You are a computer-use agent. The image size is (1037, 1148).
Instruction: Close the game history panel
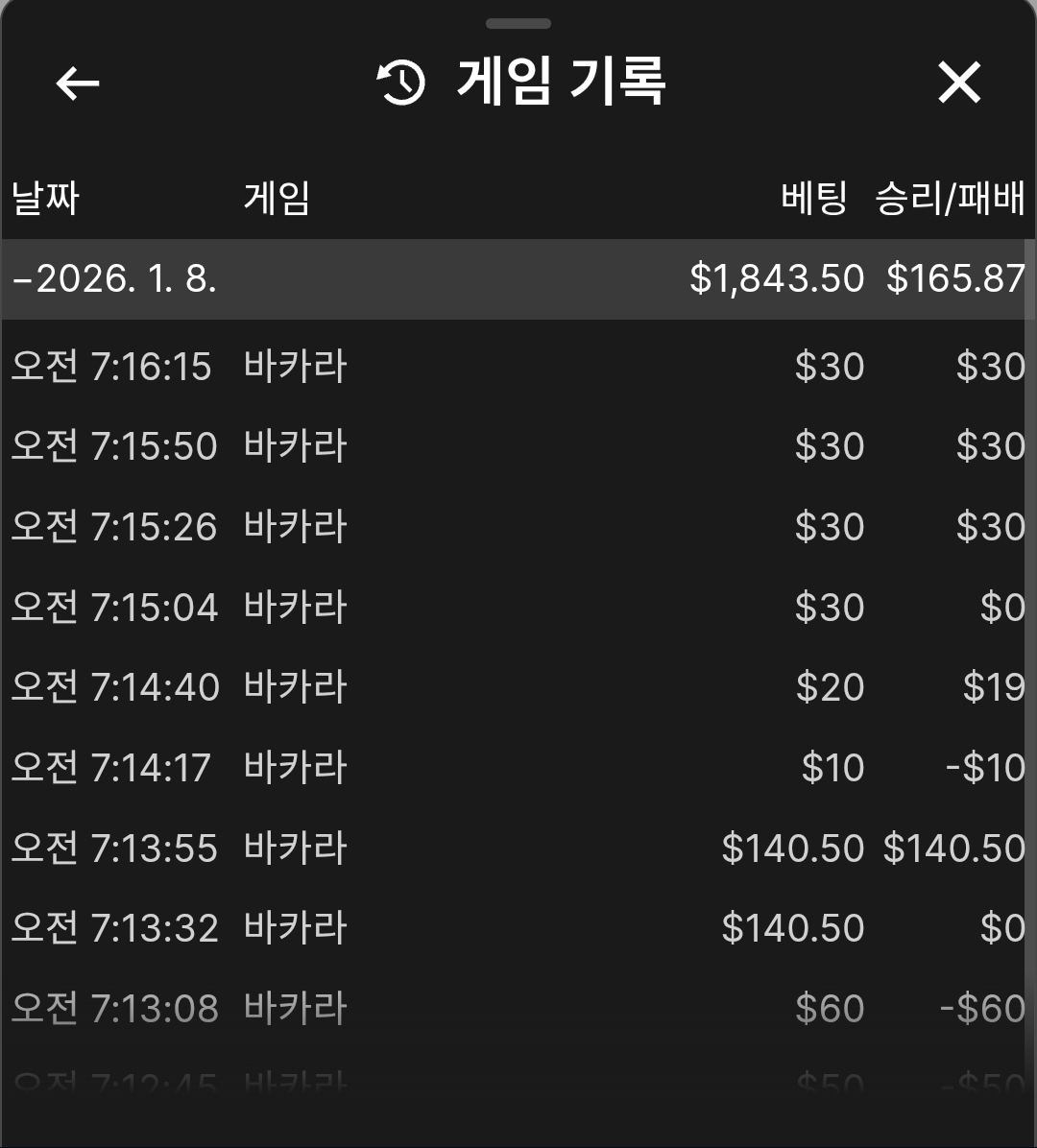958,83
